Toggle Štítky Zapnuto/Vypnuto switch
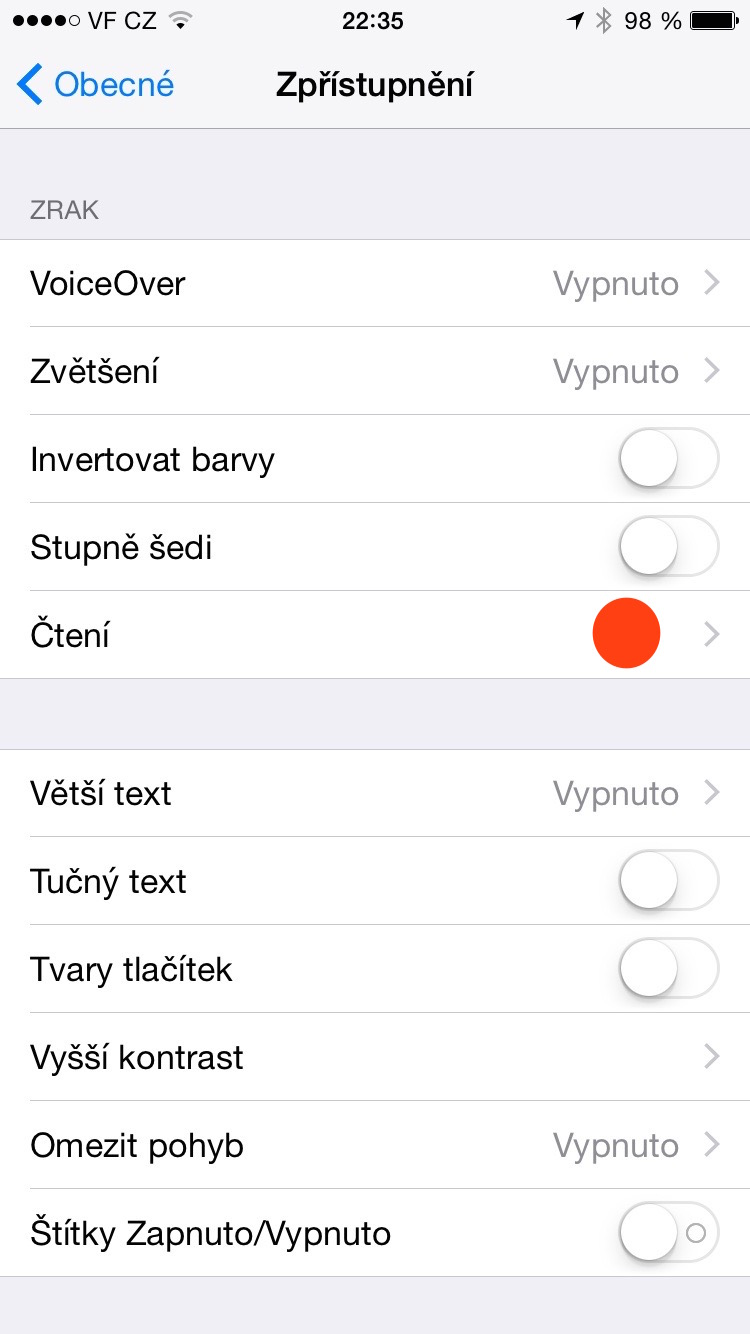750x1334 pixels. pos(668,1234)
